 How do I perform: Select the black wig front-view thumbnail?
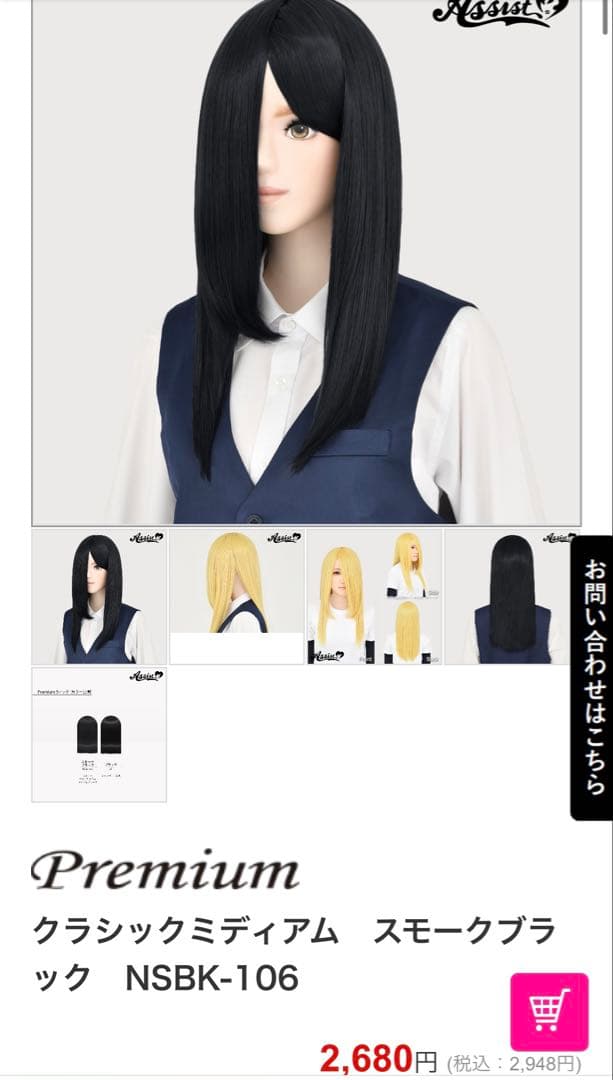pos(99,596)
